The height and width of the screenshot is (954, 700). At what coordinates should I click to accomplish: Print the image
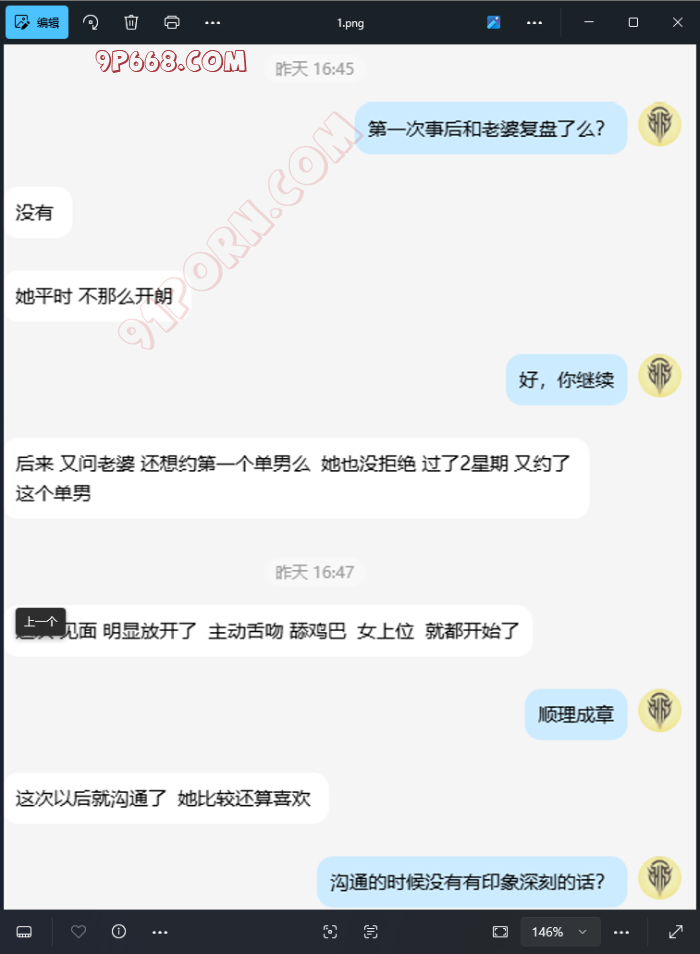click(172, 22)
